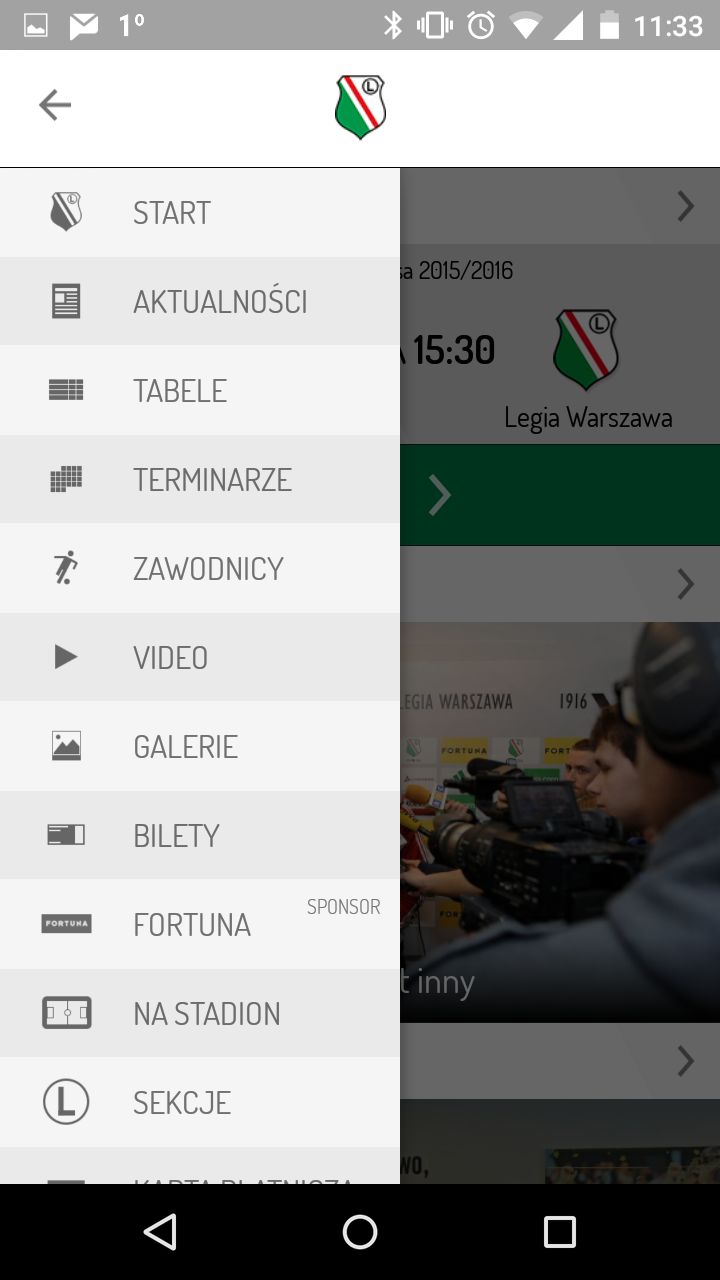Open the Tabele section

coord(200,390)
